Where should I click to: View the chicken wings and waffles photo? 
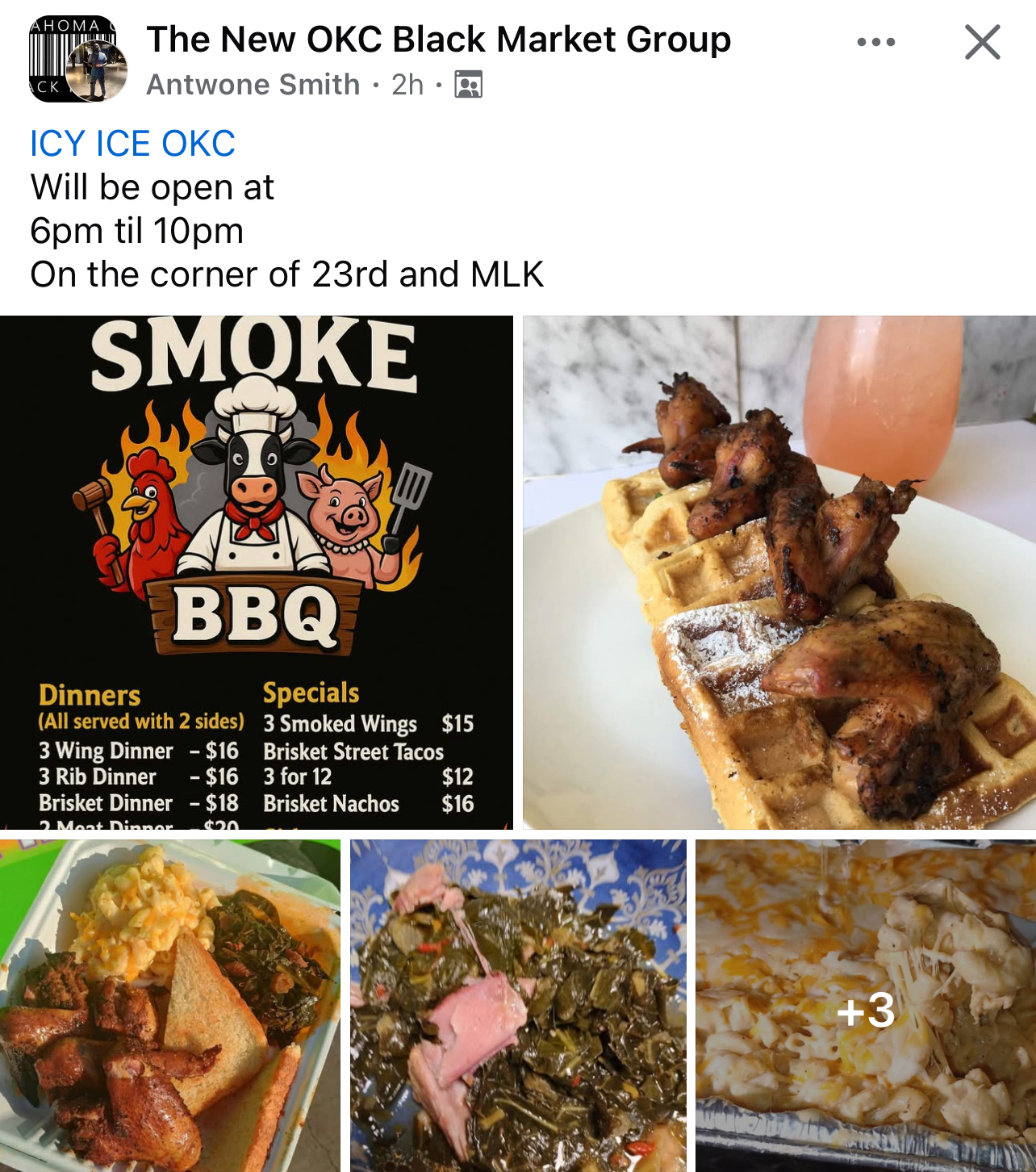(x=779, y=571)
